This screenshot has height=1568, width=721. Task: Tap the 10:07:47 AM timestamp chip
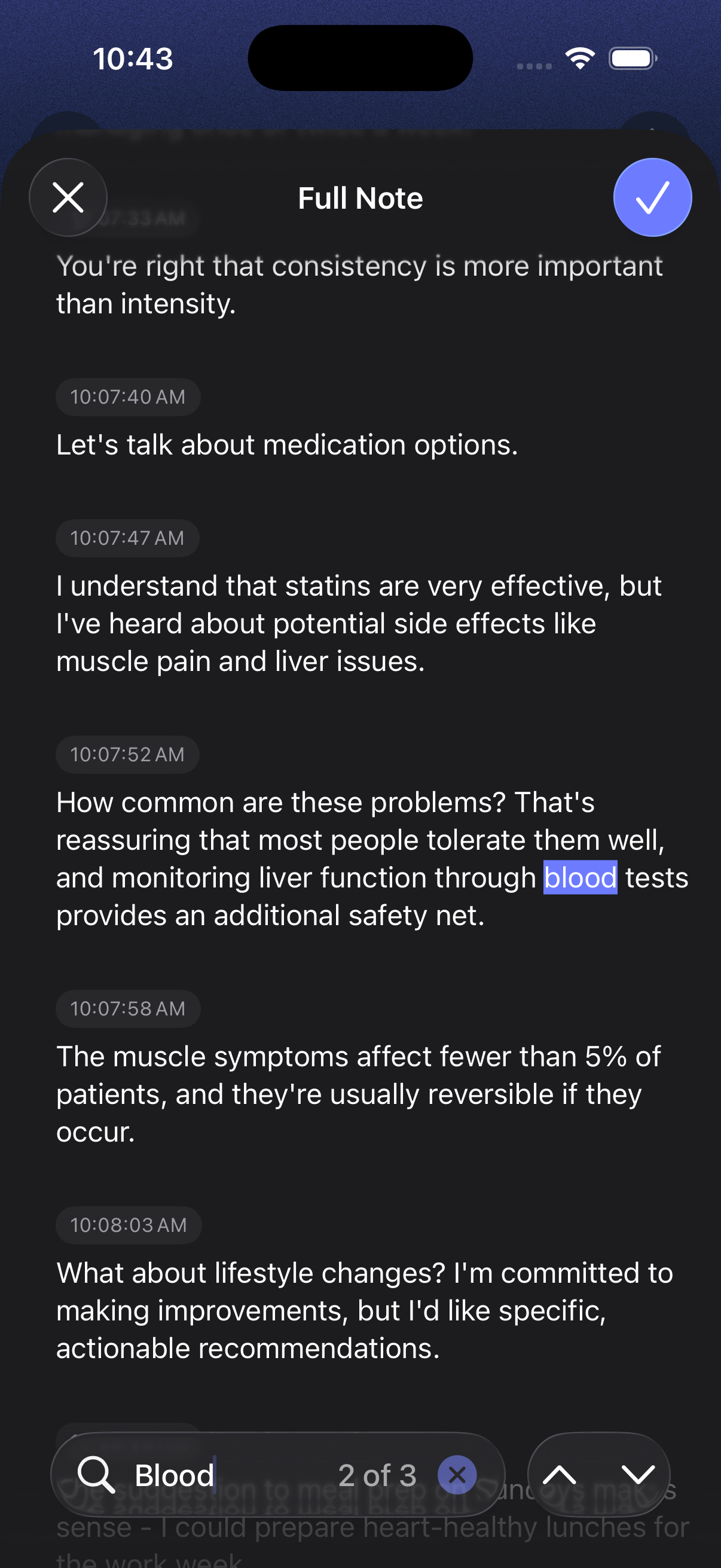click(x=127, y=538)
